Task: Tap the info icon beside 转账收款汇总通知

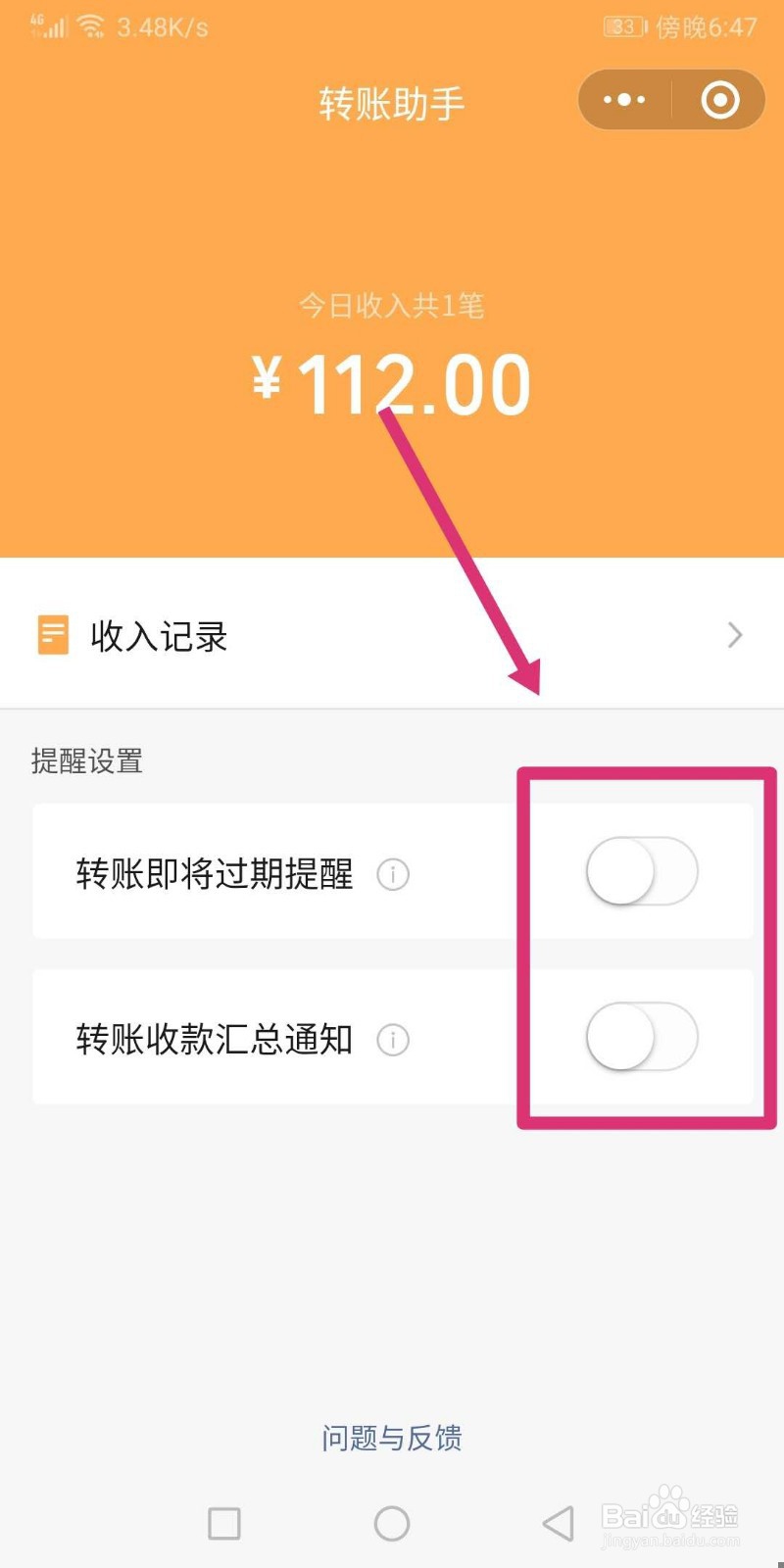Action: click(x=392, y=1041)
